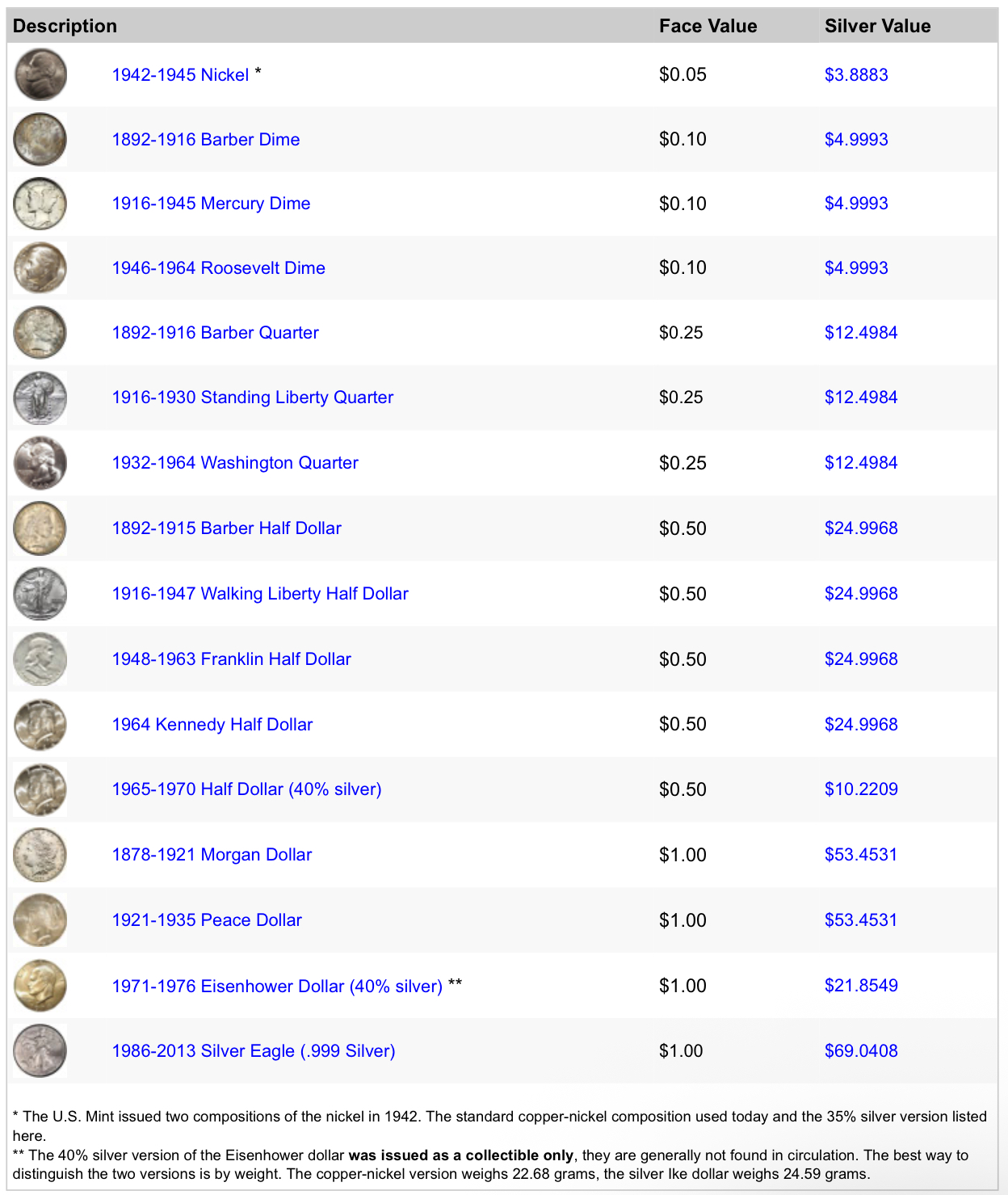This screenshot has height=1195, width=1008.
Task: Open the 1921-1935 Peace Dollar link
Action: coord(207,920)
